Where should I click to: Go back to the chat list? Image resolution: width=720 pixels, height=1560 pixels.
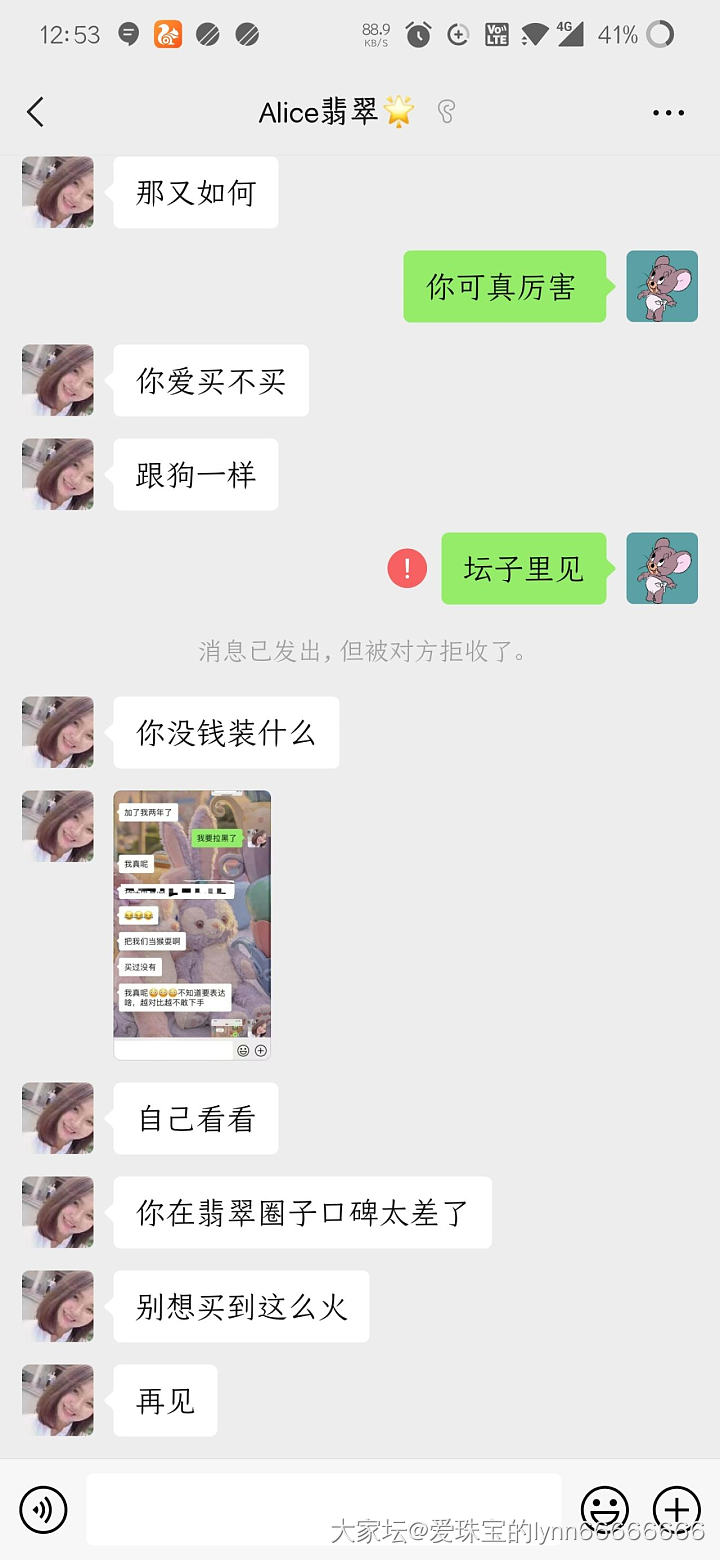(36, 112)
